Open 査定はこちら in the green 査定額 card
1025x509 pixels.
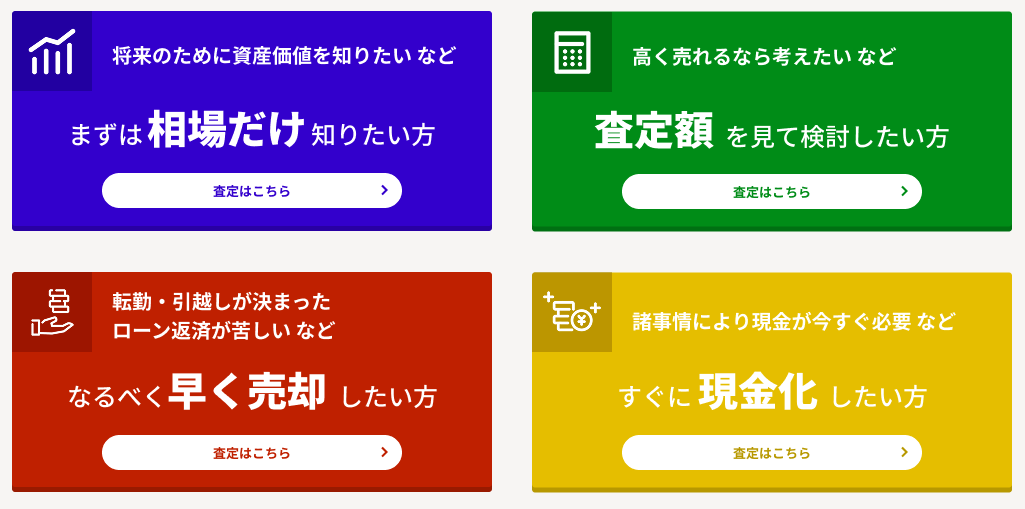point(771,192)
